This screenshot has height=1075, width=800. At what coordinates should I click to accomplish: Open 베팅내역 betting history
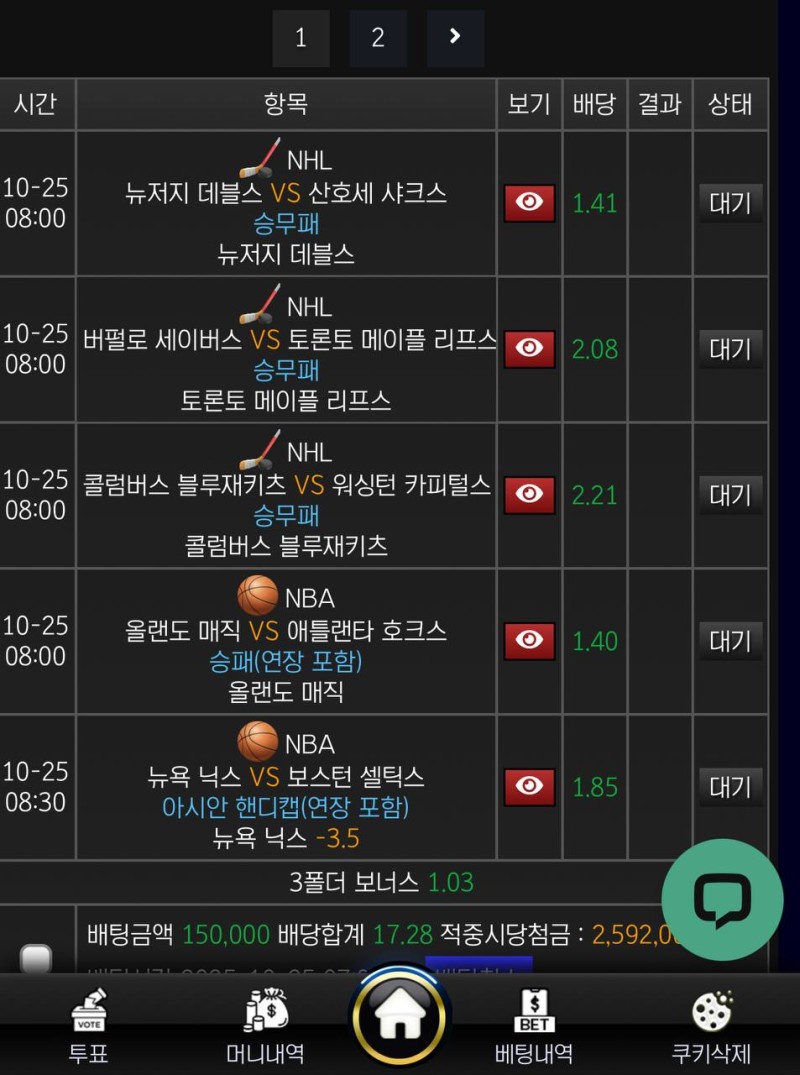(x=533, y=1025)
